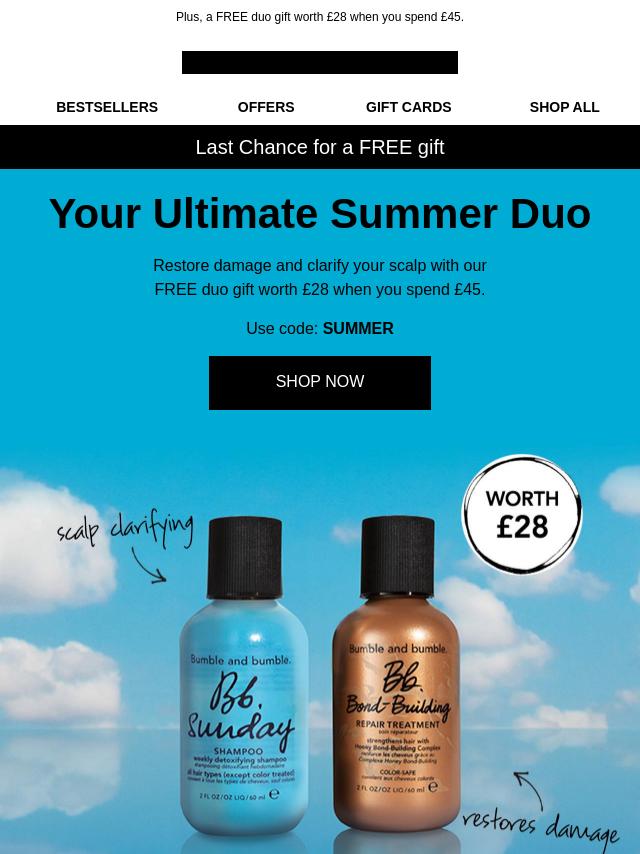Open the BESTSELLERS link

point(107,107)
